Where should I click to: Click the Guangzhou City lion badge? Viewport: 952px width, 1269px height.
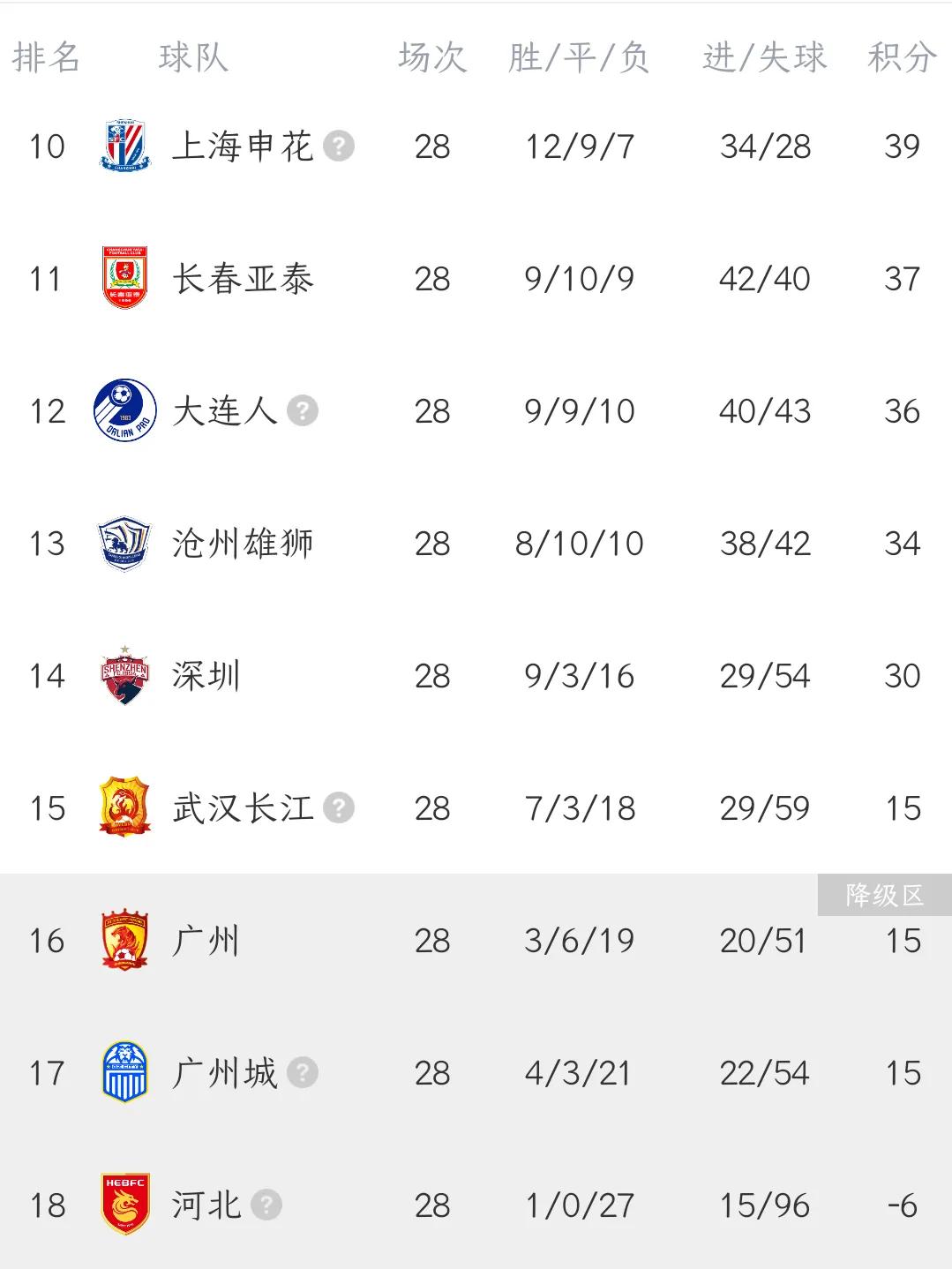124,1073
